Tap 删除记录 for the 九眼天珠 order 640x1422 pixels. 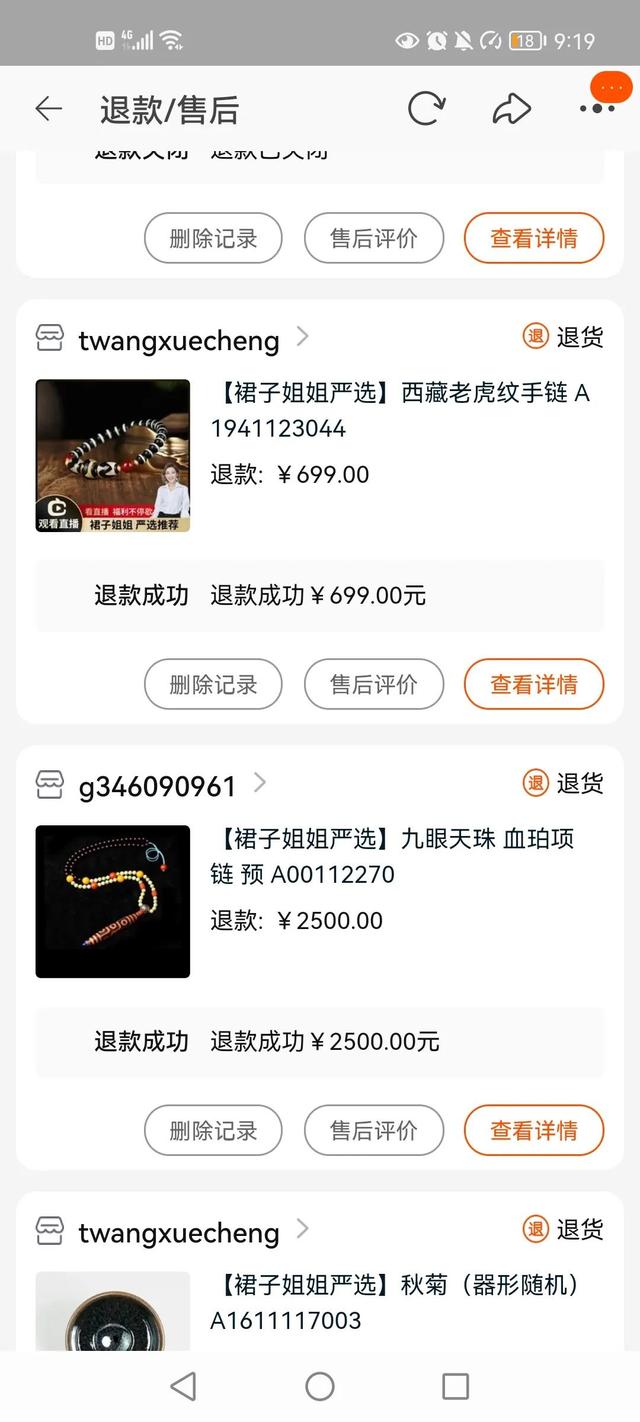coord(213,1131)
